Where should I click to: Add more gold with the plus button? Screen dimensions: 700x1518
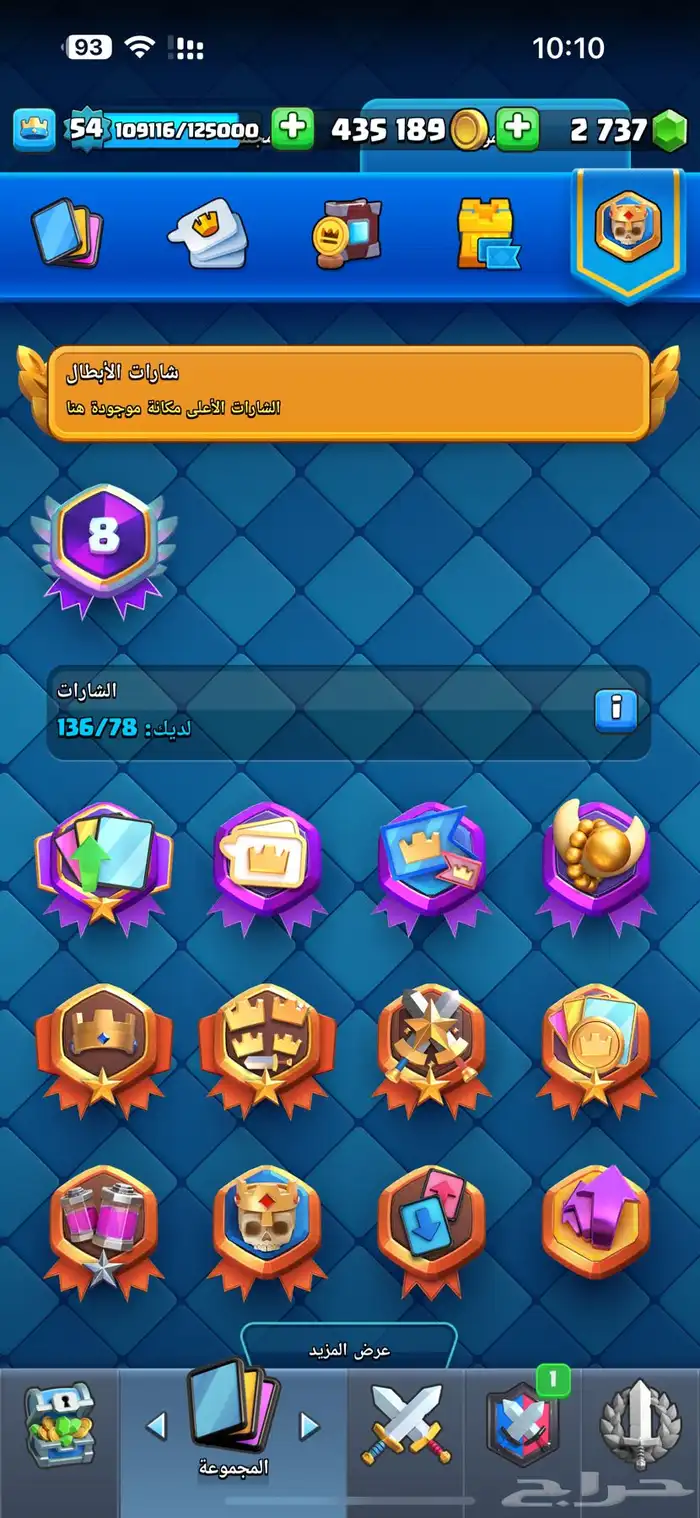click(517, 129)
